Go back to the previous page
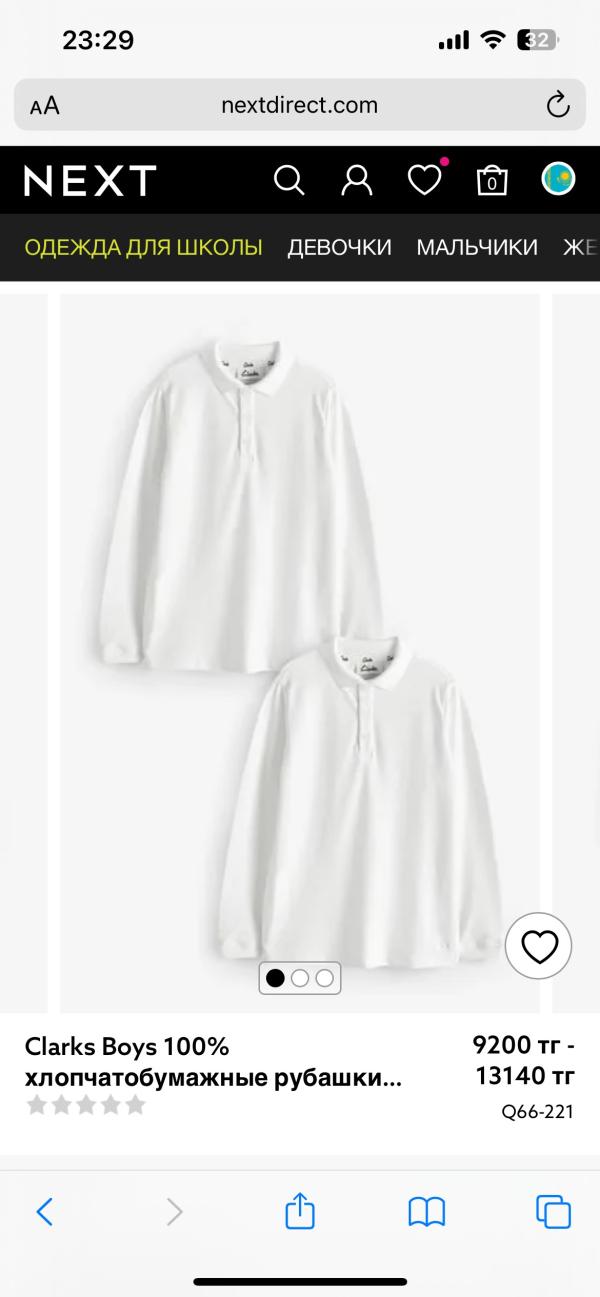Viewport: 600px width, 1297px height. pos(45,1212)
